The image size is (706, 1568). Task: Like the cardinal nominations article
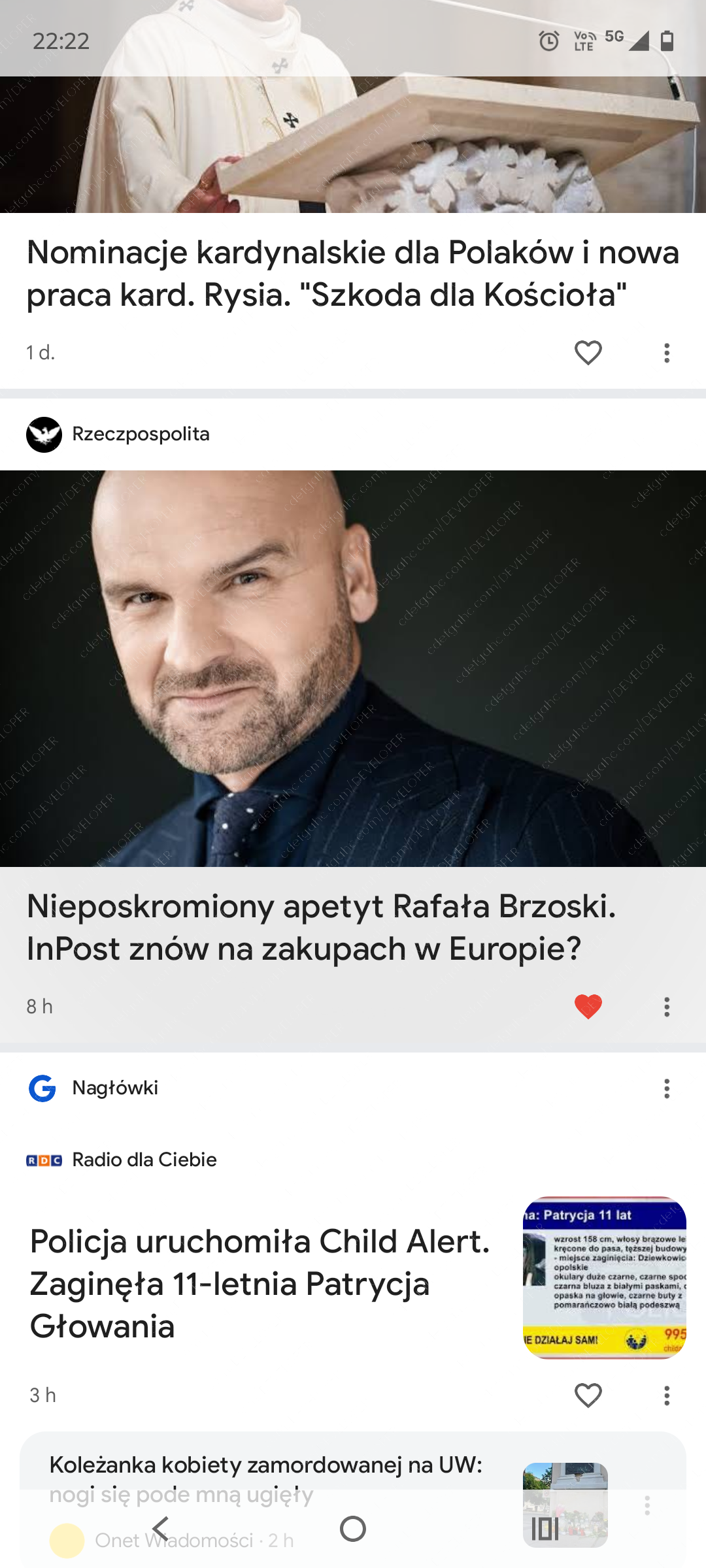pyautogui.click(x=588, y=353)
